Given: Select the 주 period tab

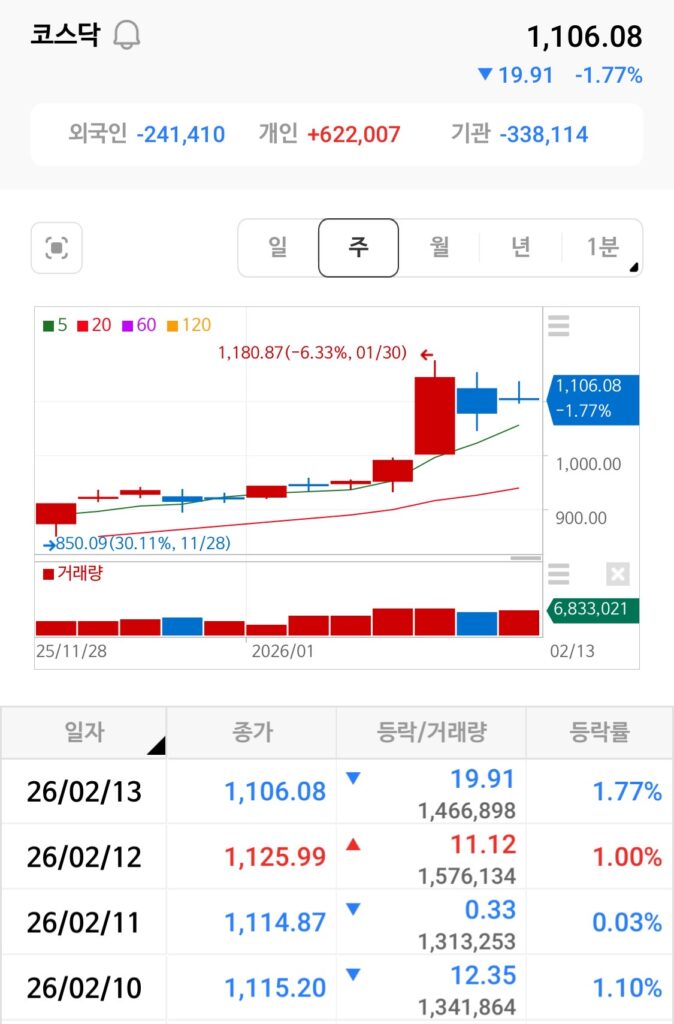Looking at the screenshot, I should (x=358, y=247).
